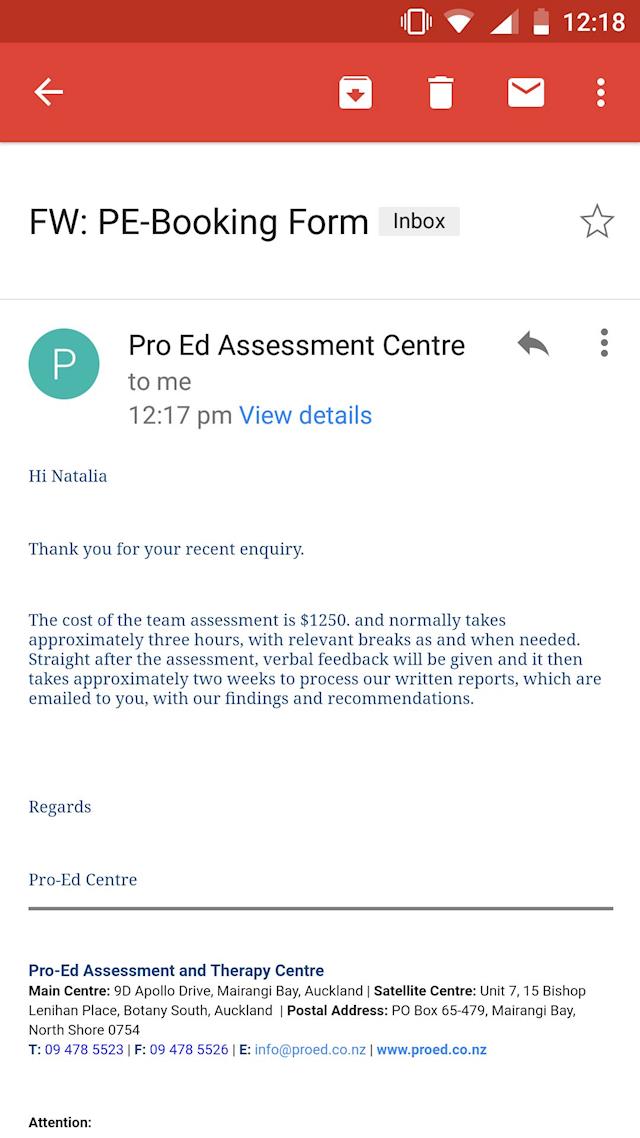Image resolution: width=640 pixels, height=1138 pixels.
Task: Open the fax number 09 478 5526
Action: pos(189,1049)
